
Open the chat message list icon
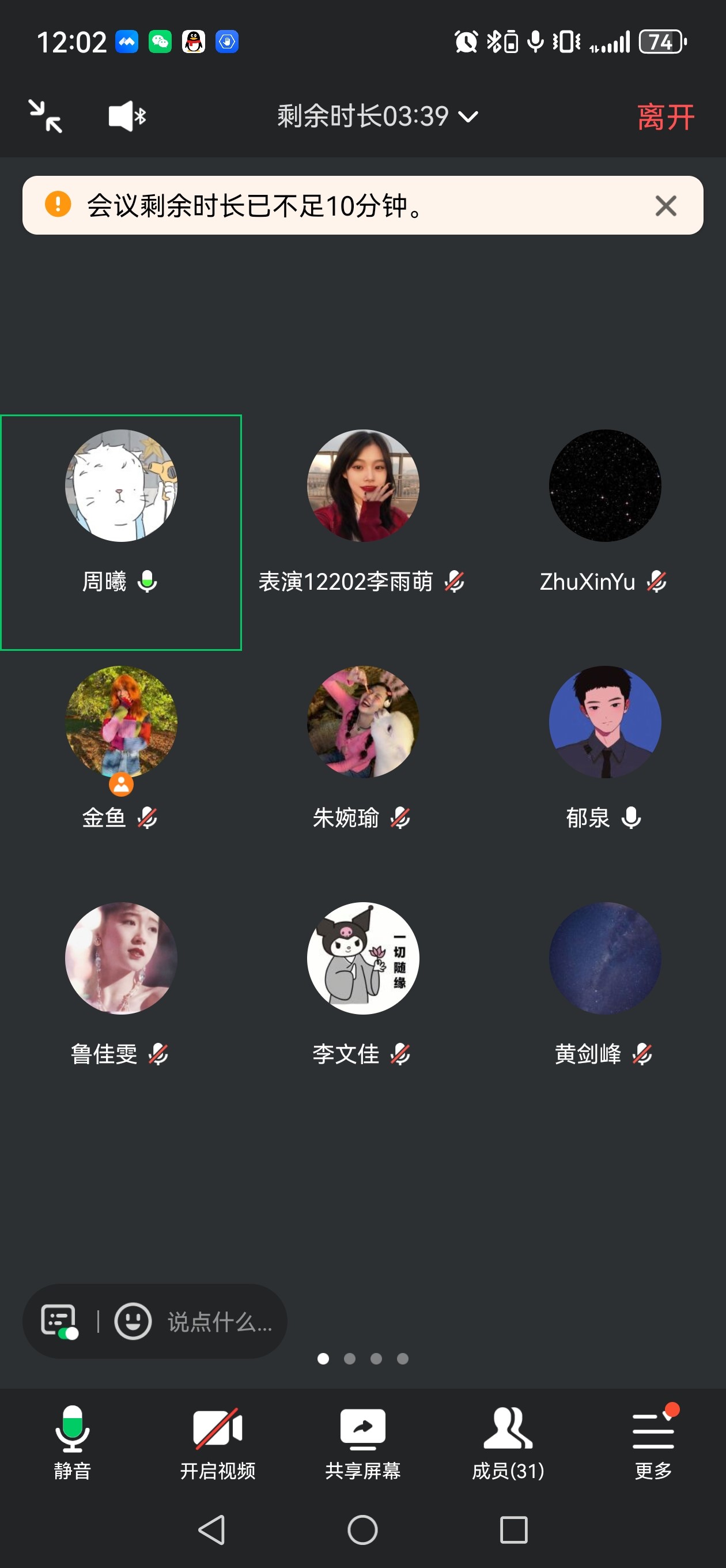coord(58,1321)
